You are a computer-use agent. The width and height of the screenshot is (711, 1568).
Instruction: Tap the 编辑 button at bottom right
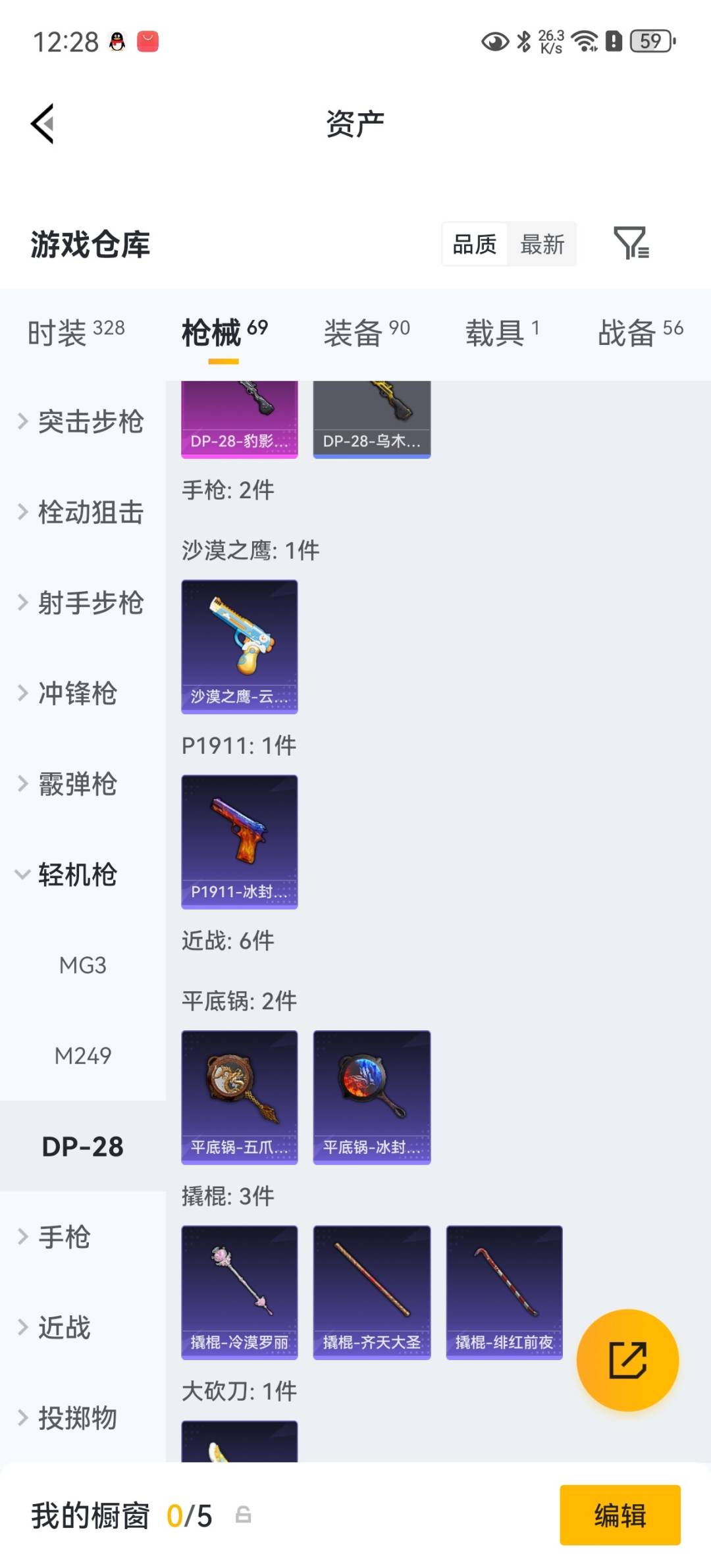619,1515
